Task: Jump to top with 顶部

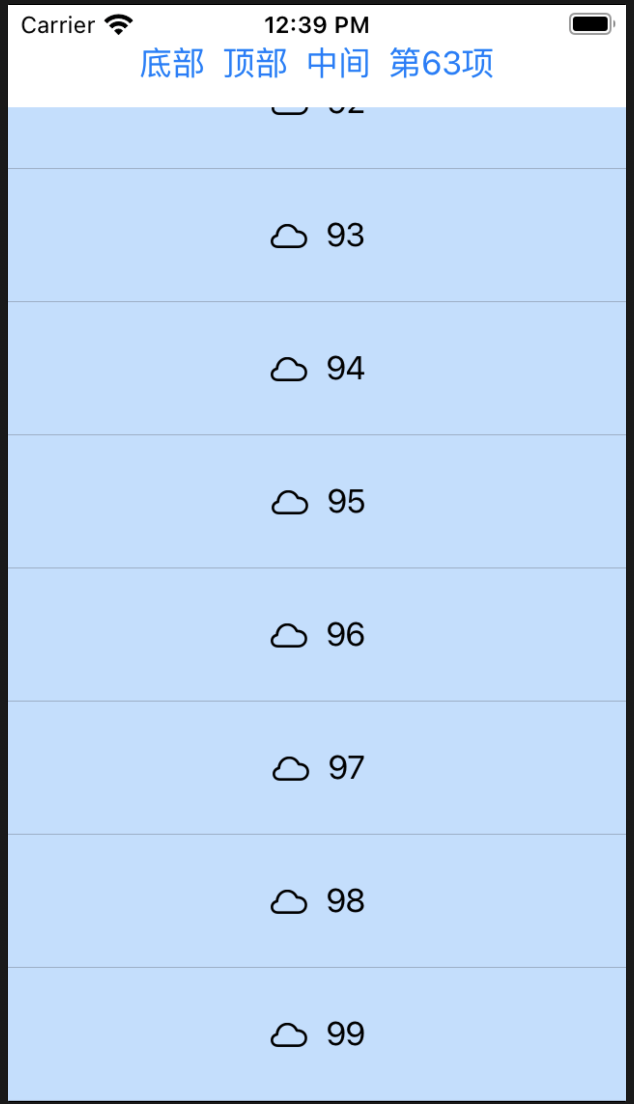Action: (x=255, y=64)
